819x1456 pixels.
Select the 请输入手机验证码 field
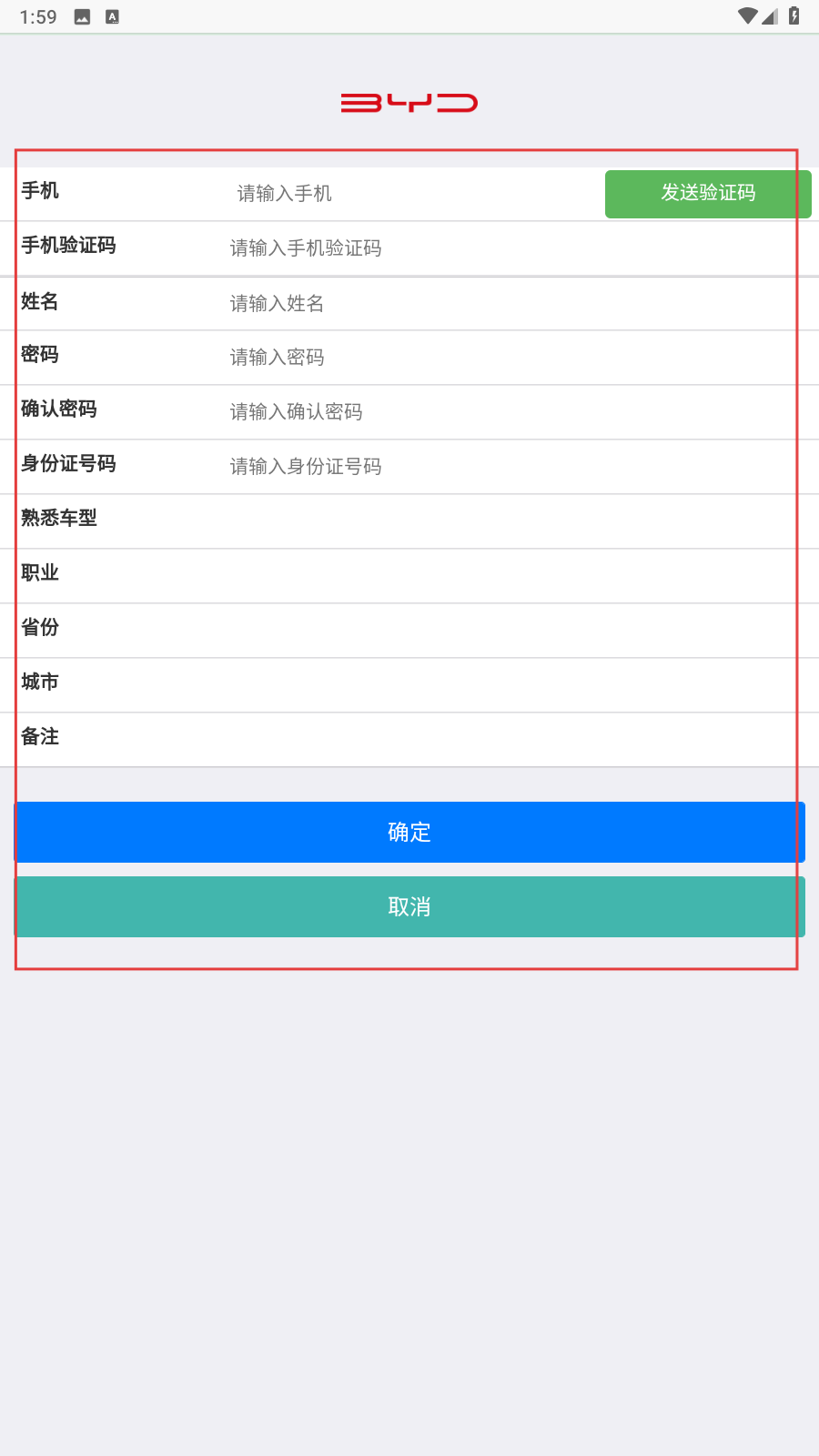(521, 248)
